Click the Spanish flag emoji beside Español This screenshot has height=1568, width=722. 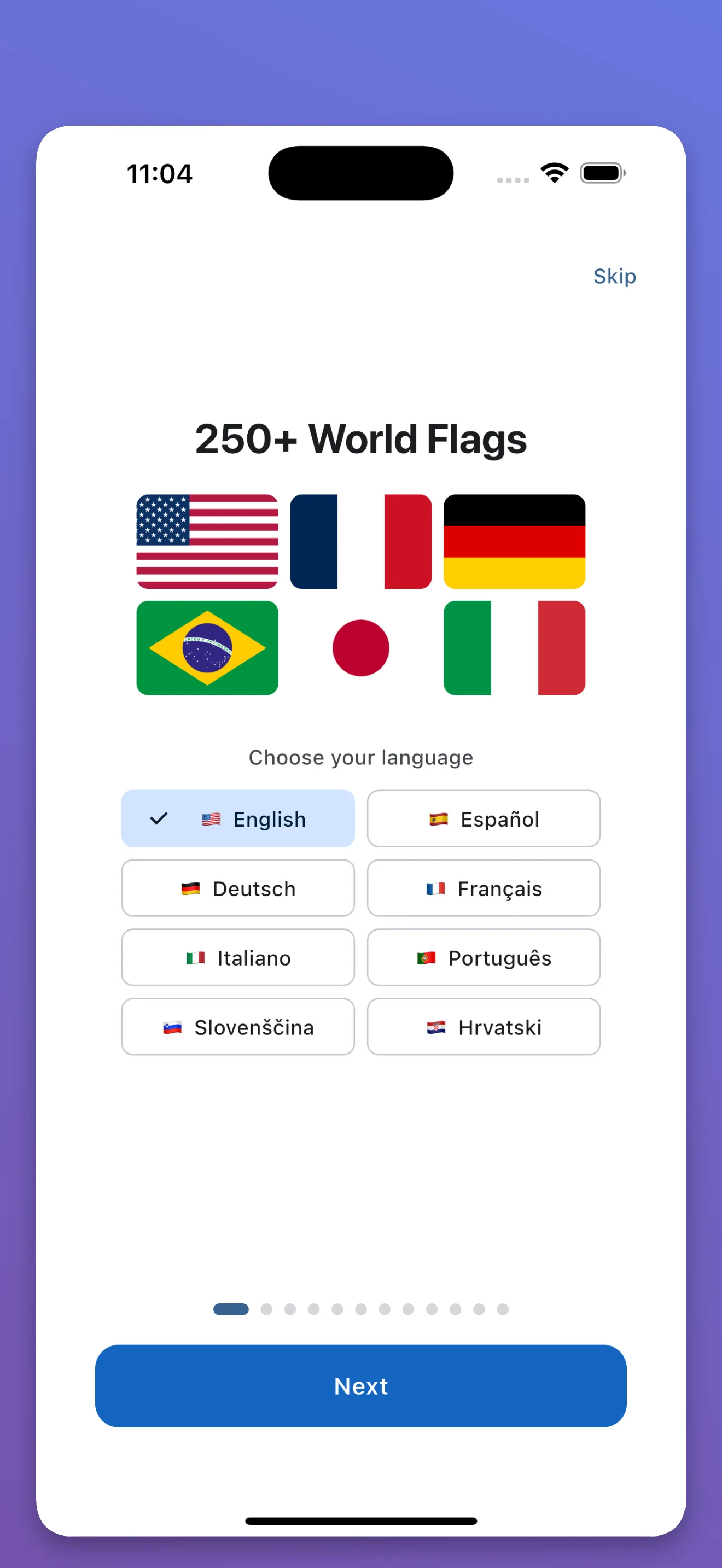coord(438,818)
